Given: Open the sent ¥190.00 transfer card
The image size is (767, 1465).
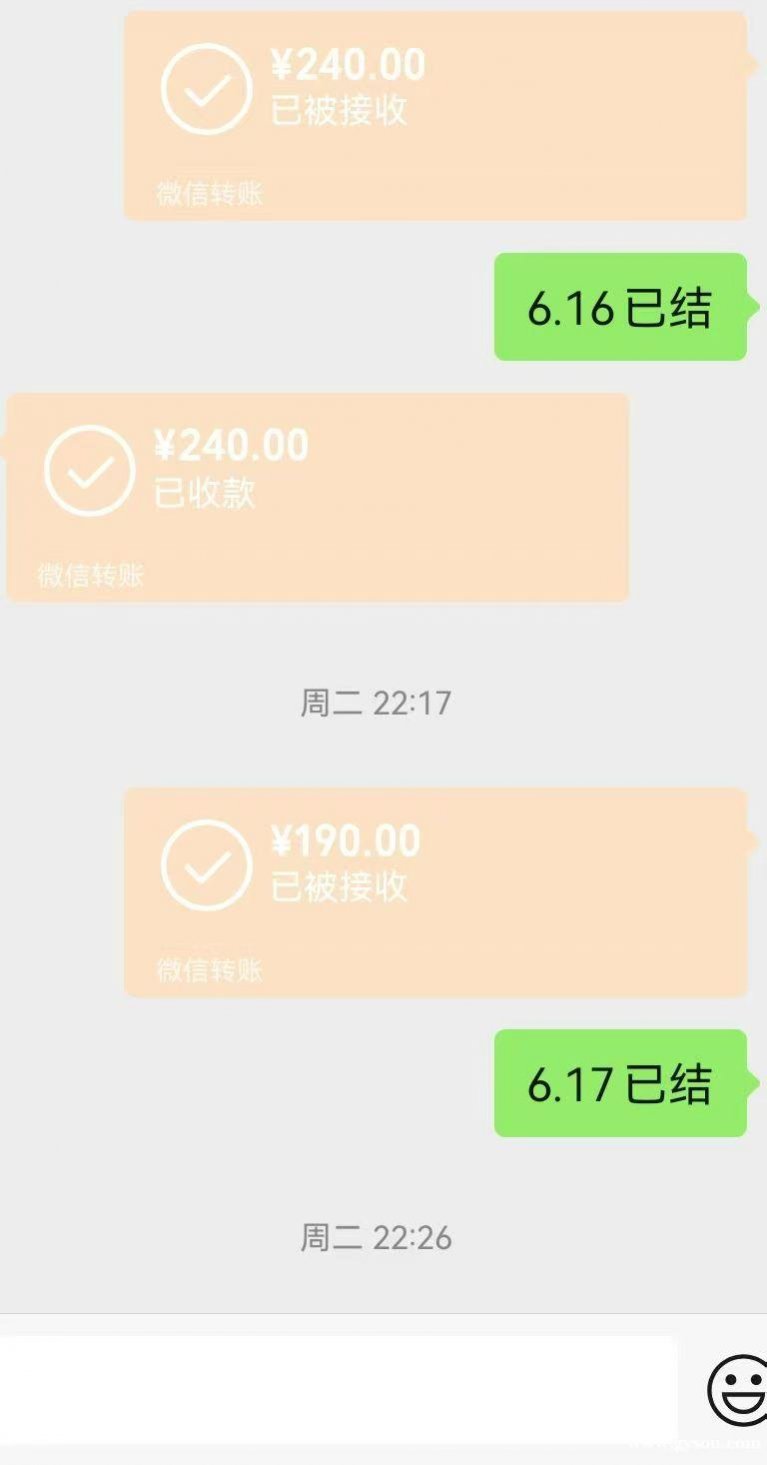Looking at the screenshot, I should 435,892.
